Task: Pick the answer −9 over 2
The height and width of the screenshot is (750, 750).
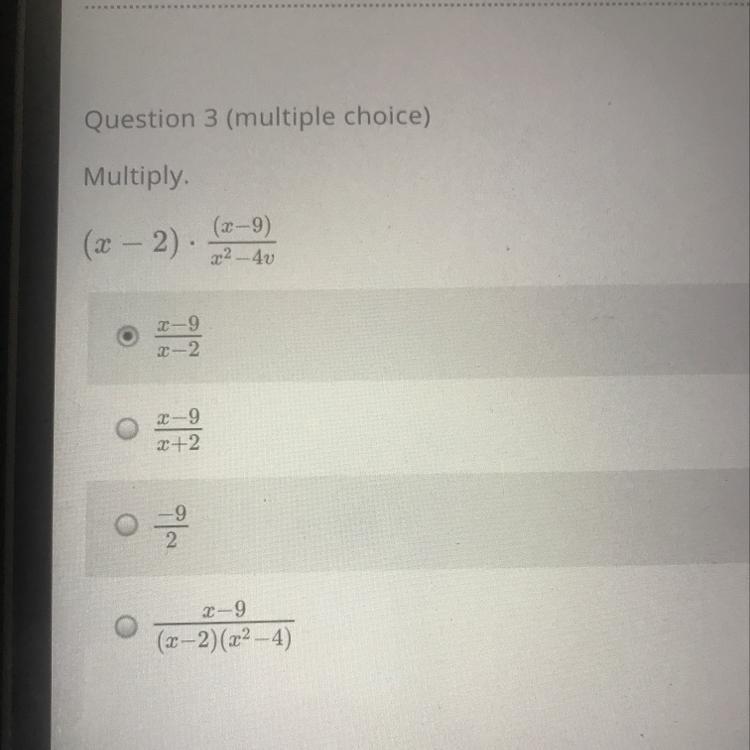Action: (x=127, y=525)
